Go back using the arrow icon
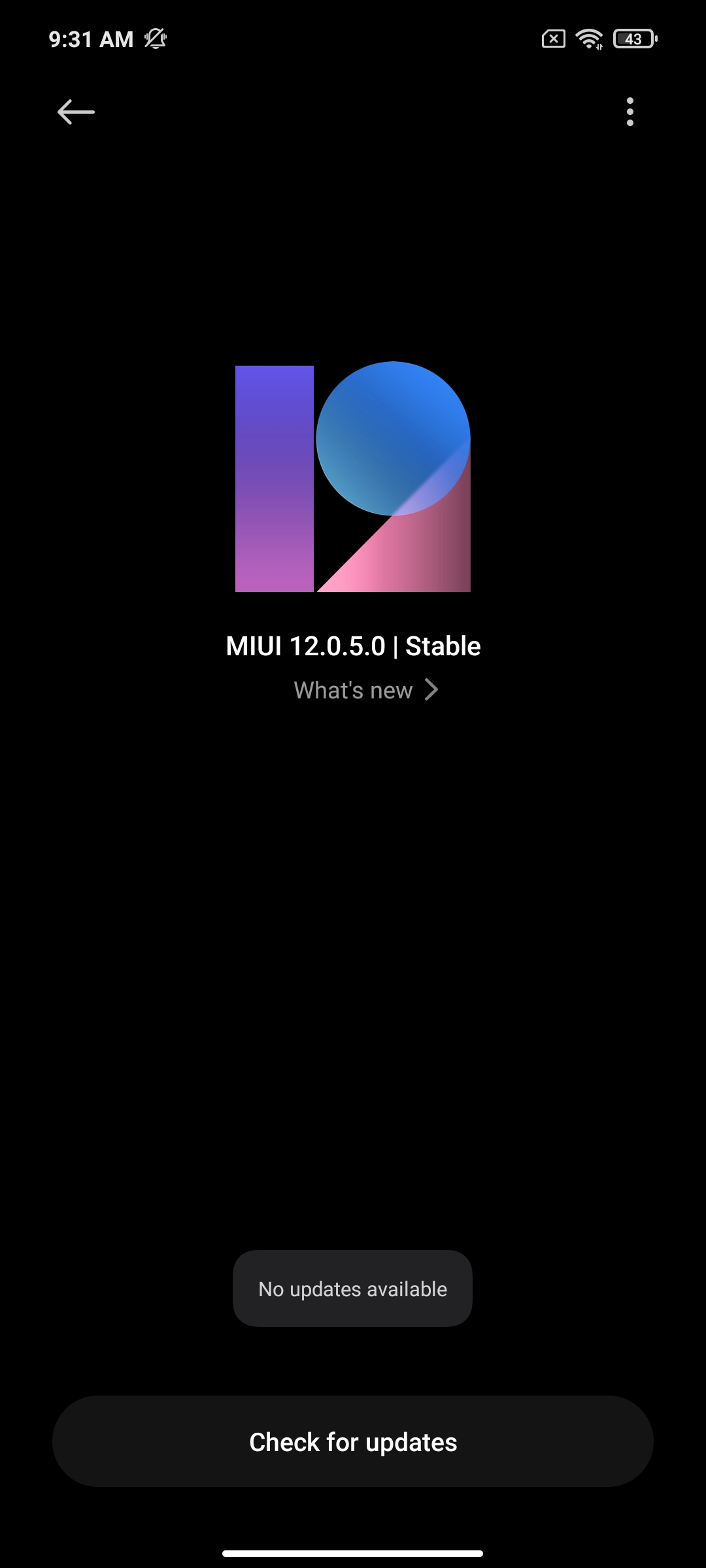This screenshot has height=1568, width=706. coord(76,112)
